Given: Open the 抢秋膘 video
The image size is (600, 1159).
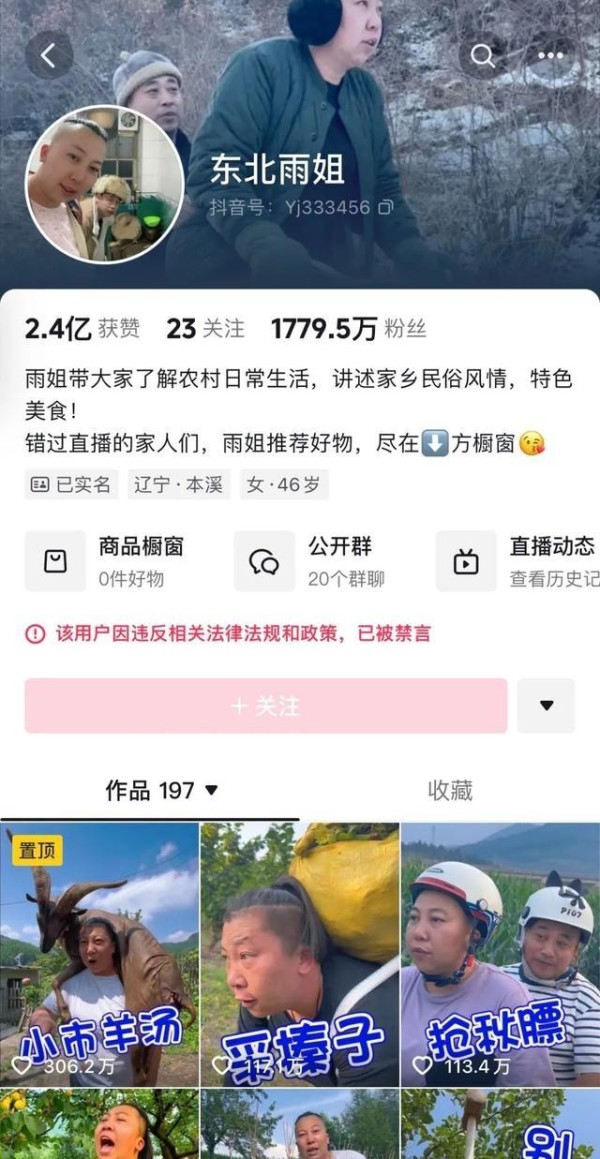Looking at the screenshot, I should [x=500, y=953].
